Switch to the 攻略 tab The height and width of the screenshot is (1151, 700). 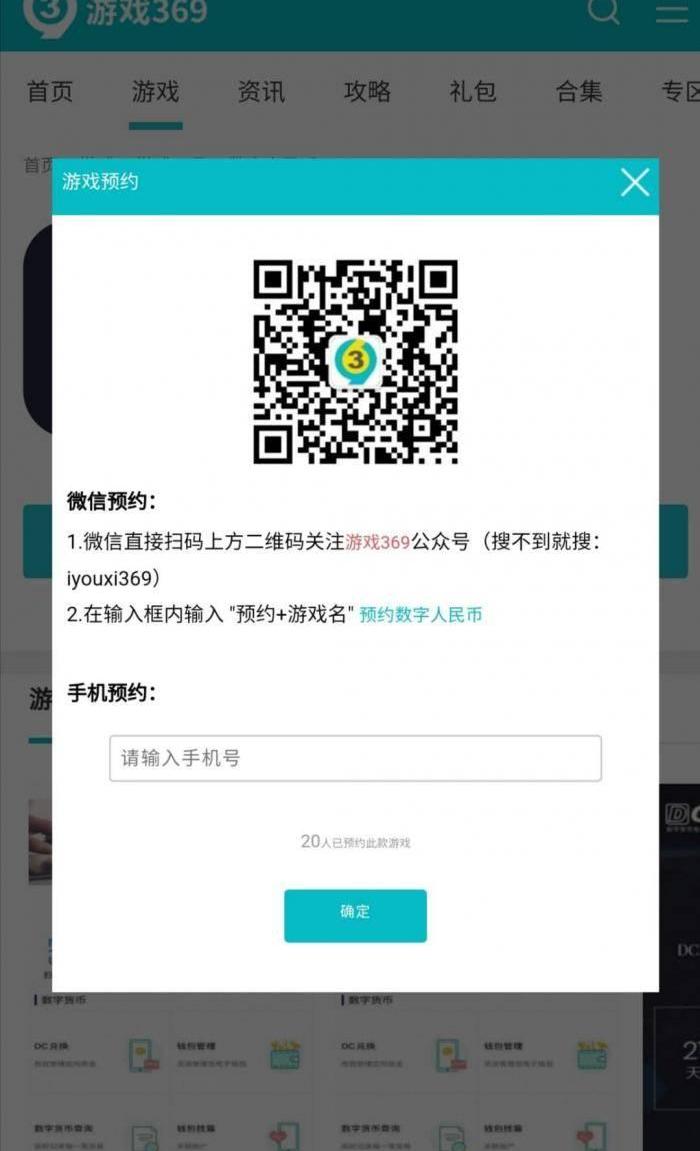pos(367,92)
